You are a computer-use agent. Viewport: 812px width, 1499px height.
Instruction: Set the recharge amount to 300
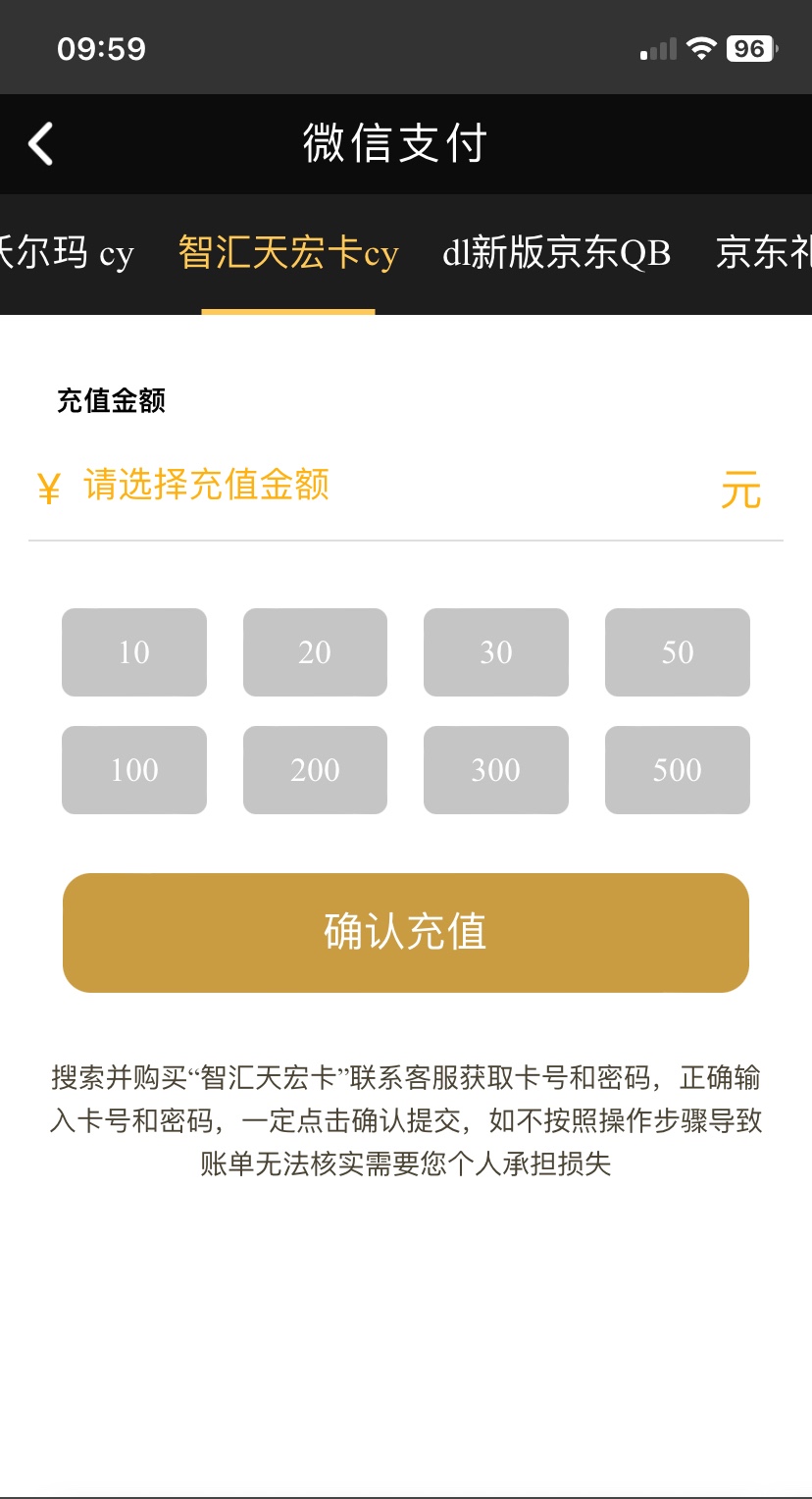[496, 770]
